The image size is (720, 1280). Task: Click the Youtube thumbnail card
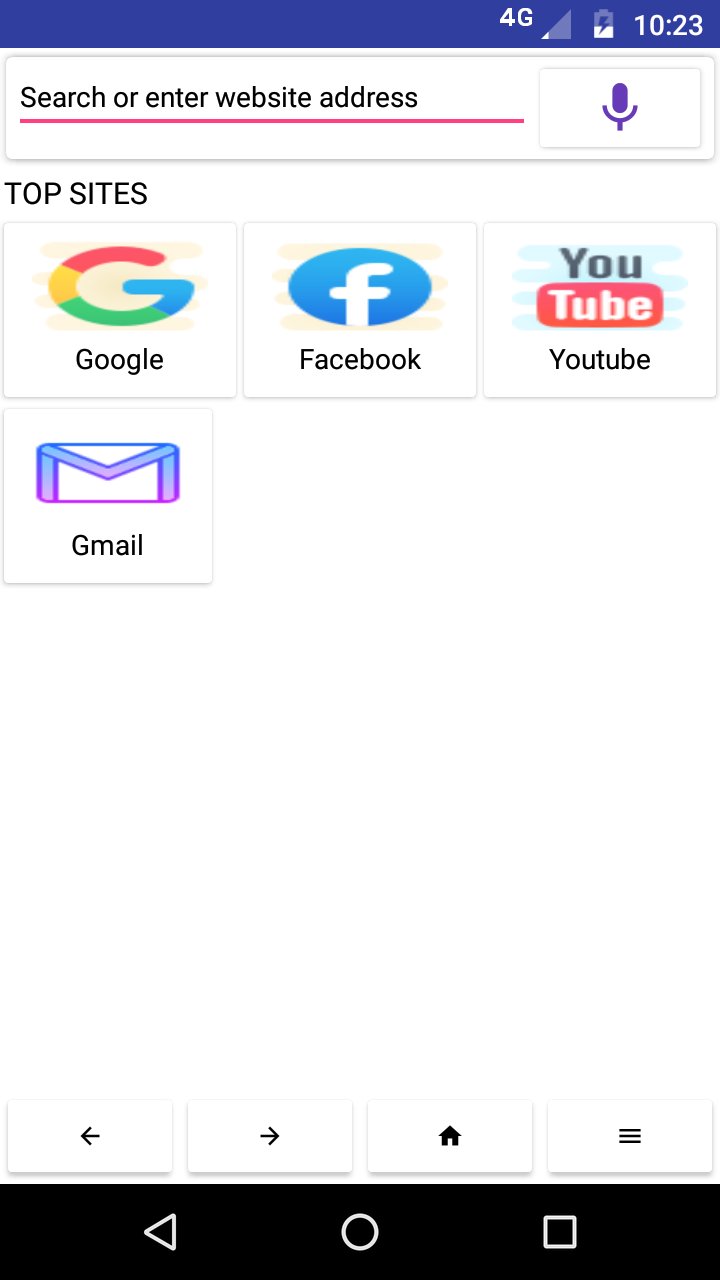tap(599, 285)
